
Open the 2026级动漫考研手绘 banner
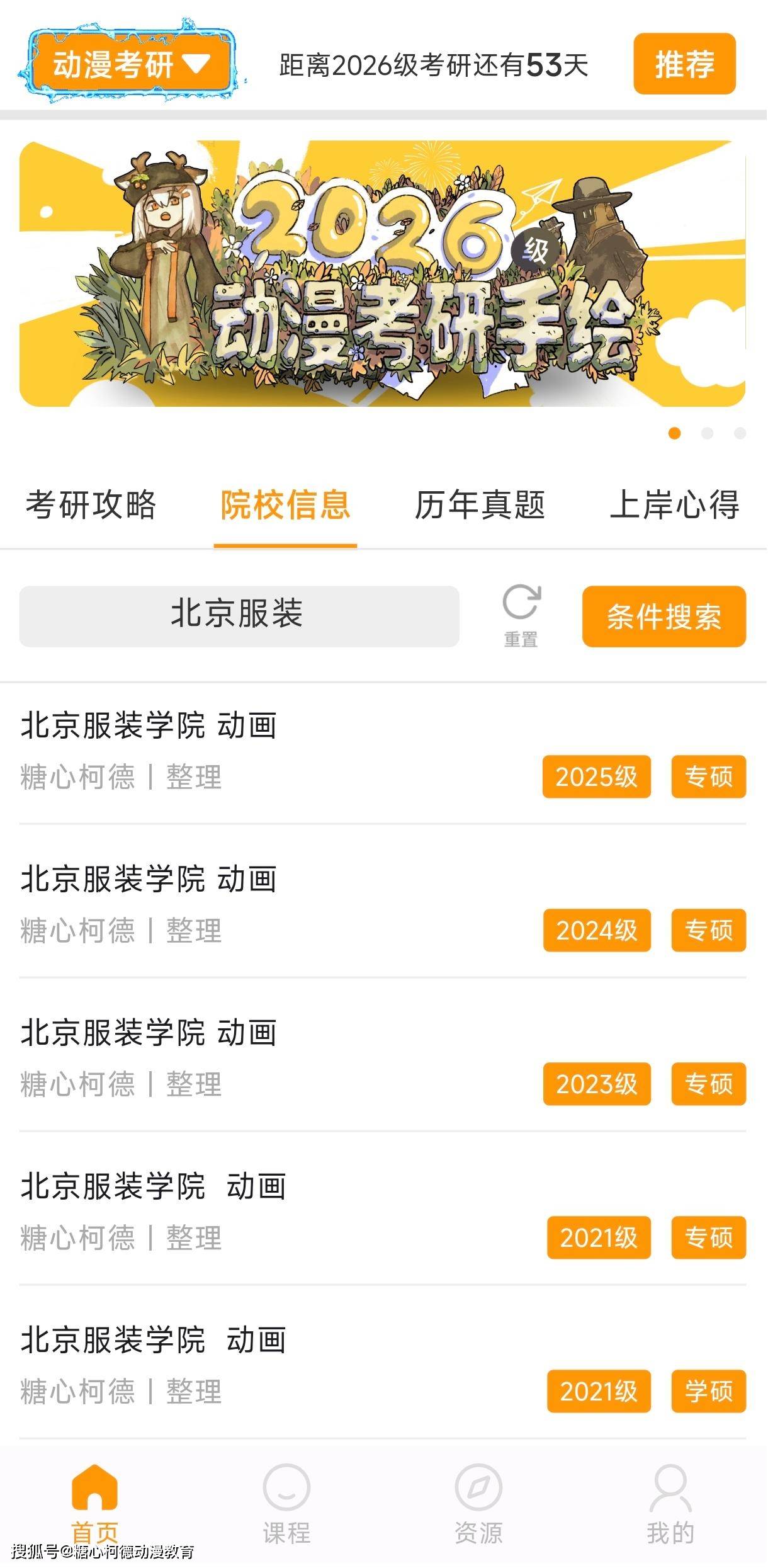click(x=382, y=273)
